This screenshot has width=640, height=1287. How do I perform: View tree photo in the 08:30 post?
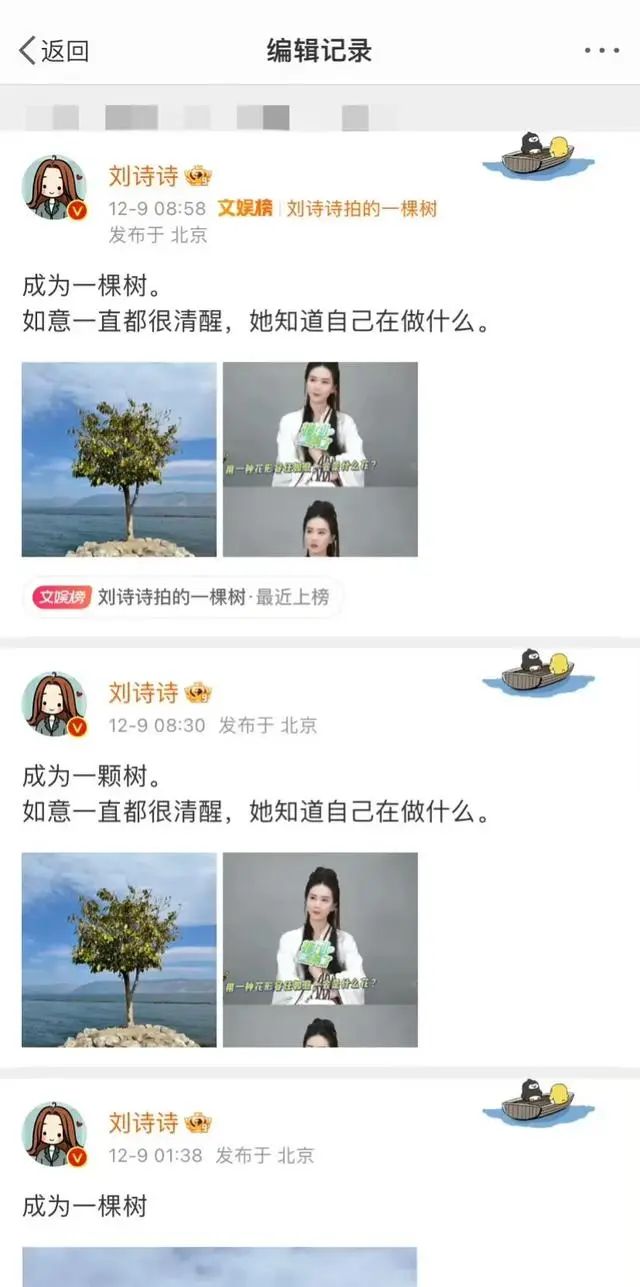pyautogui.click(x=119, y=949)
